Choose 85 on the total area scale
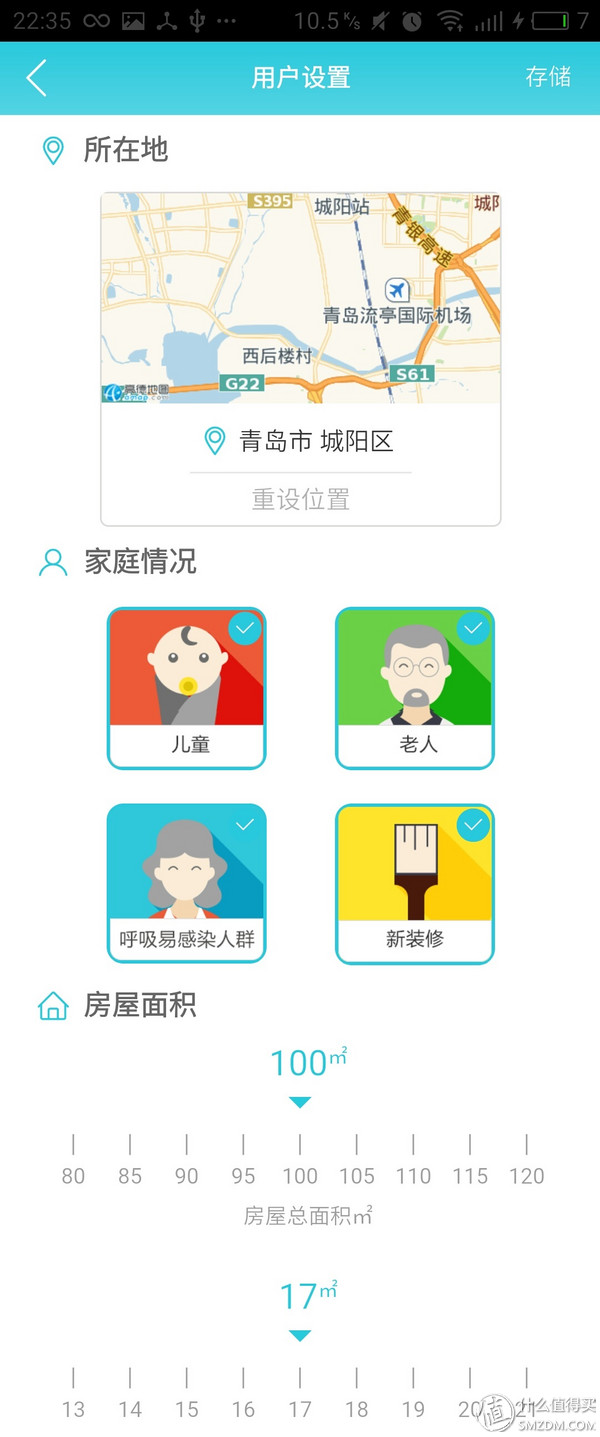This screenshot has height=1437, width=600. click(130, 1162)
